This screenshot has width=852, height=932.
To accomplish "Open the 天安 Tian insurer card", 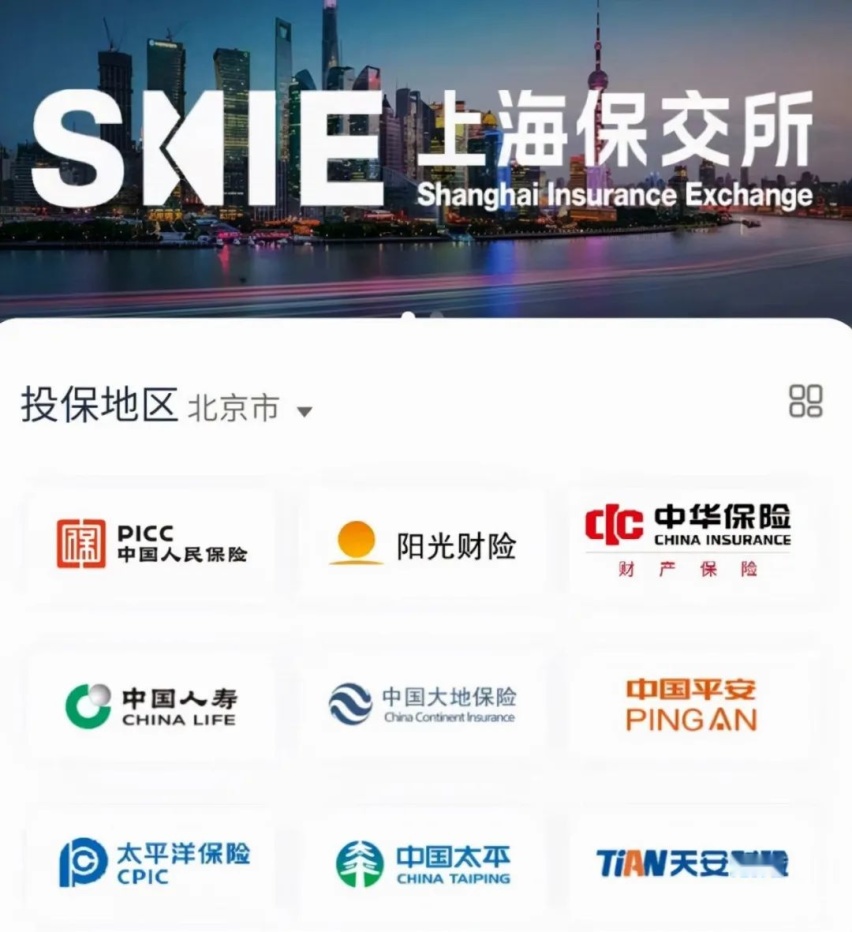I will coord(691,863).
